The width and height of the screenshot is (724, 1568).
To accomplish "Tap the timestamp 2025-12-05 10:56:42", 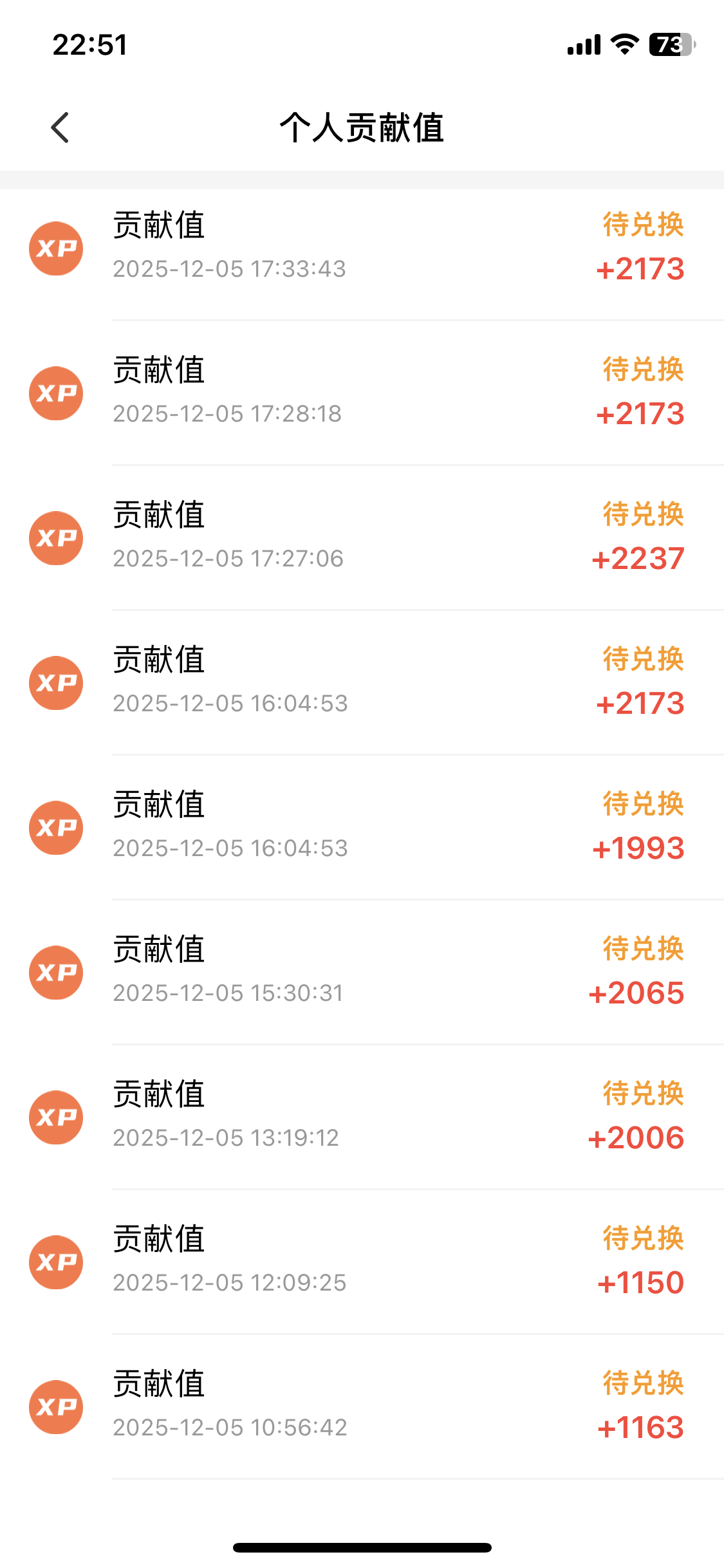I will point(229,1428).
